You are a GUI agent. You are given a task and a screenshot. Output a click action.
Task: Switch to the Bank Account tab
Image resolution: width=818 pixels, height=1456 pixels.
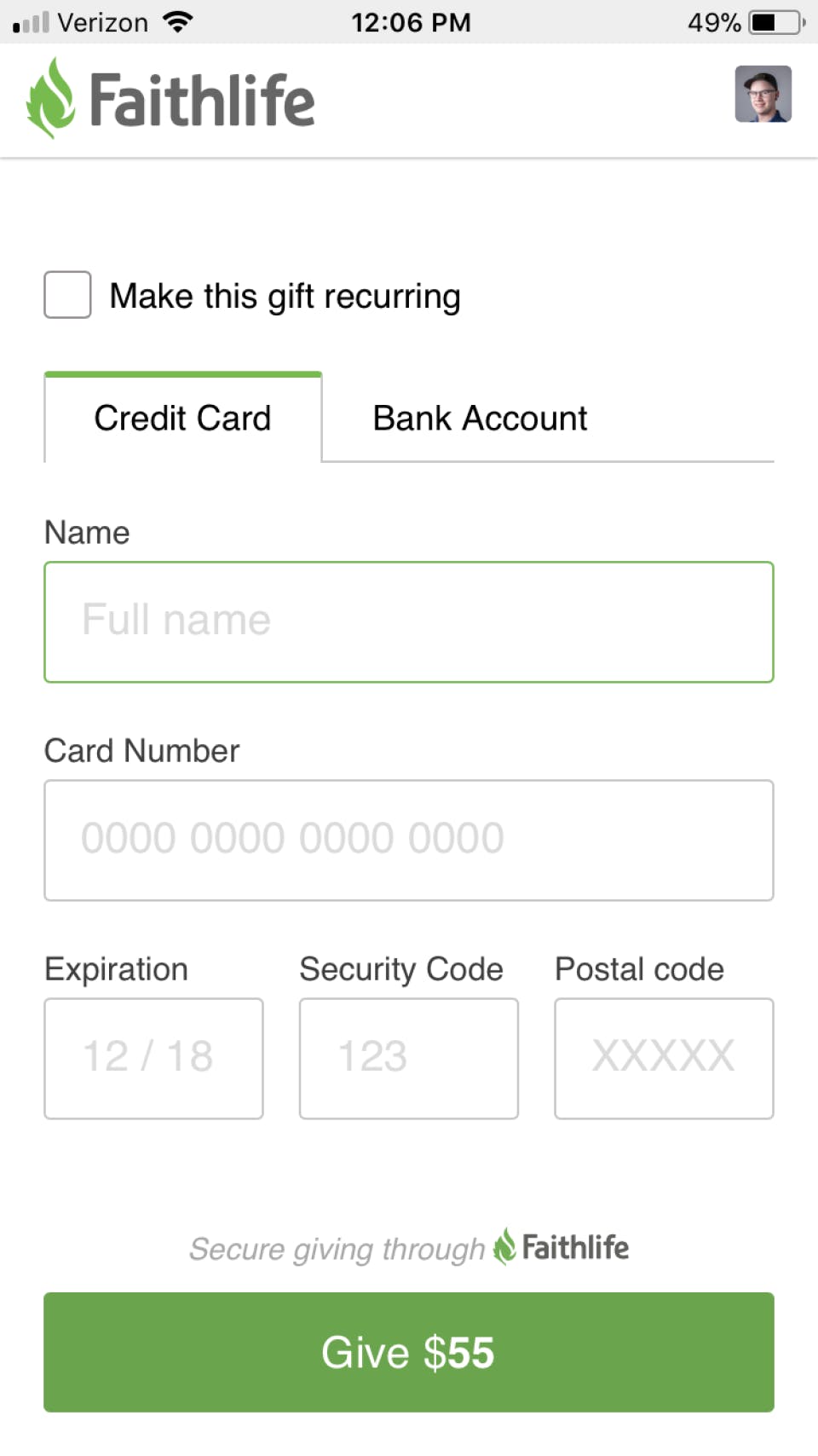click(480, 419)
